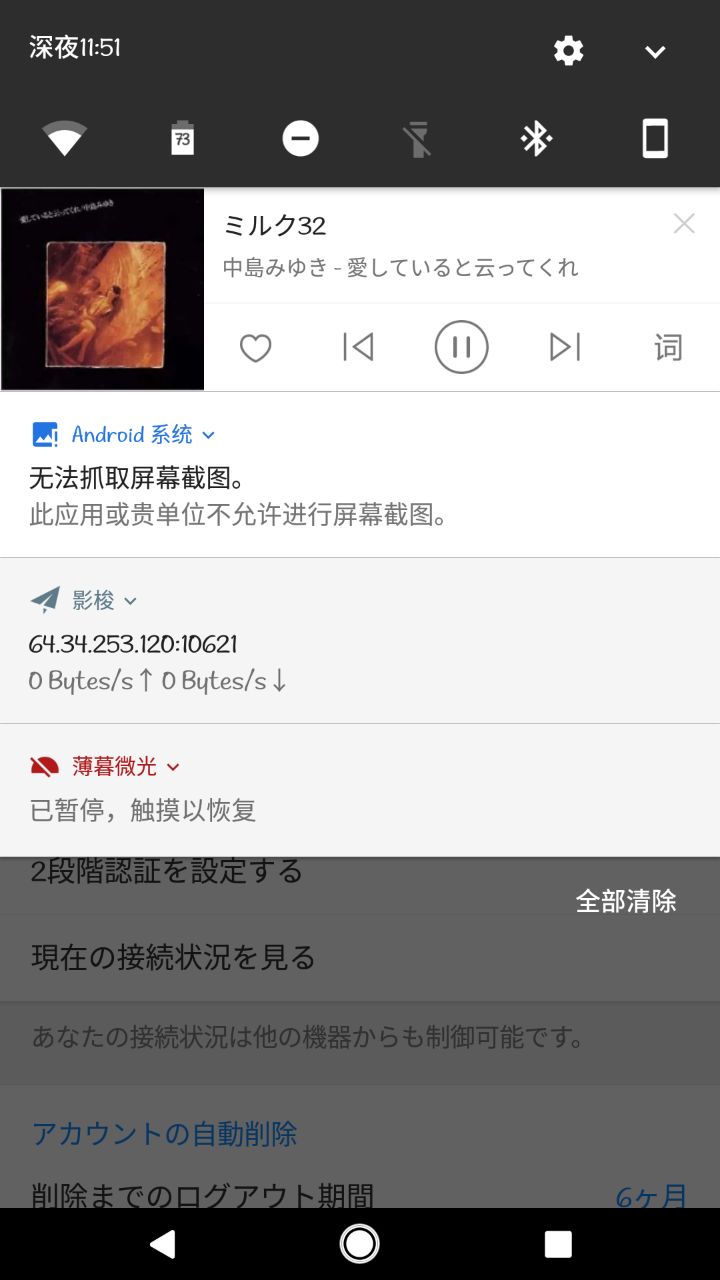Expand the quick settings panel chevron

point(655,52)
